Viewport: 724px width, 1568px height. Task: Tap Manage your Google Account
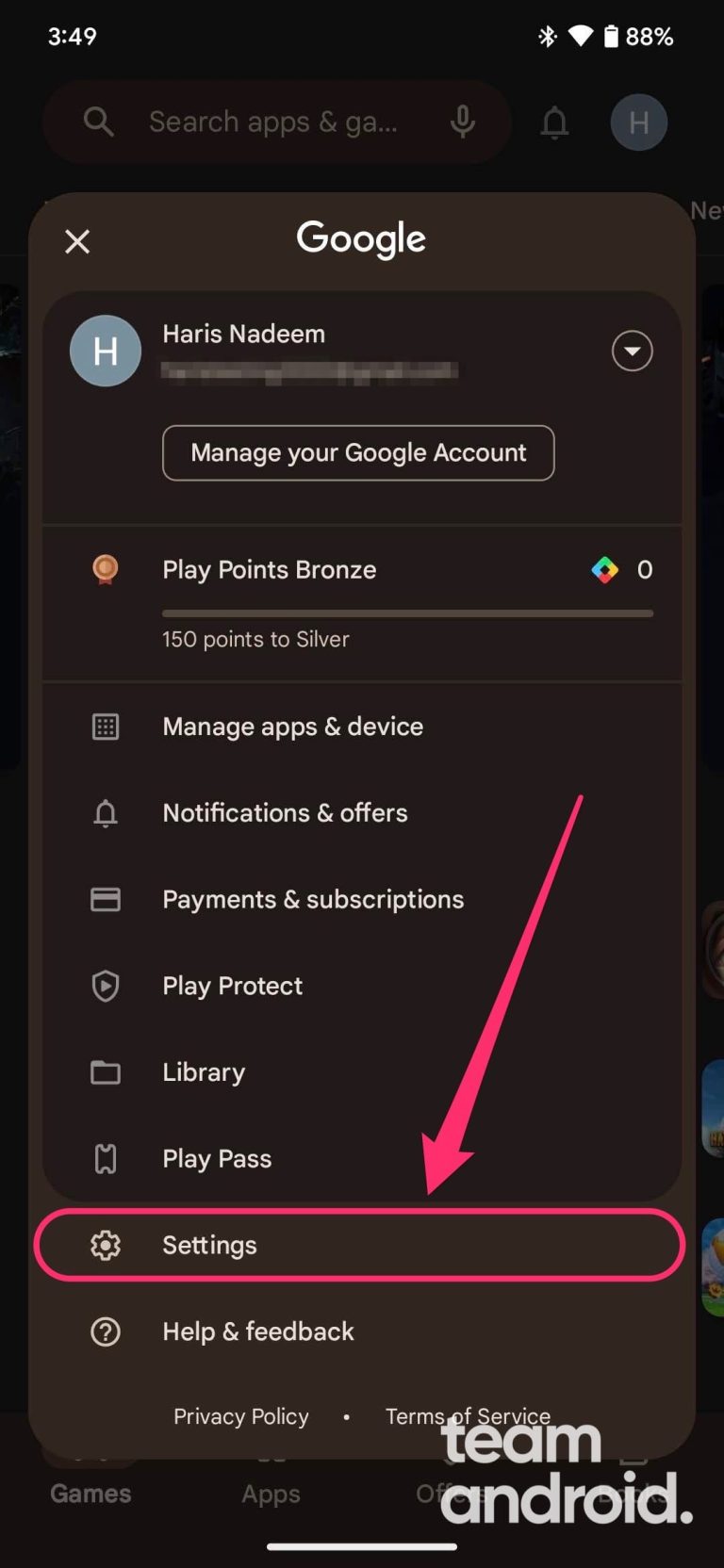358,452
